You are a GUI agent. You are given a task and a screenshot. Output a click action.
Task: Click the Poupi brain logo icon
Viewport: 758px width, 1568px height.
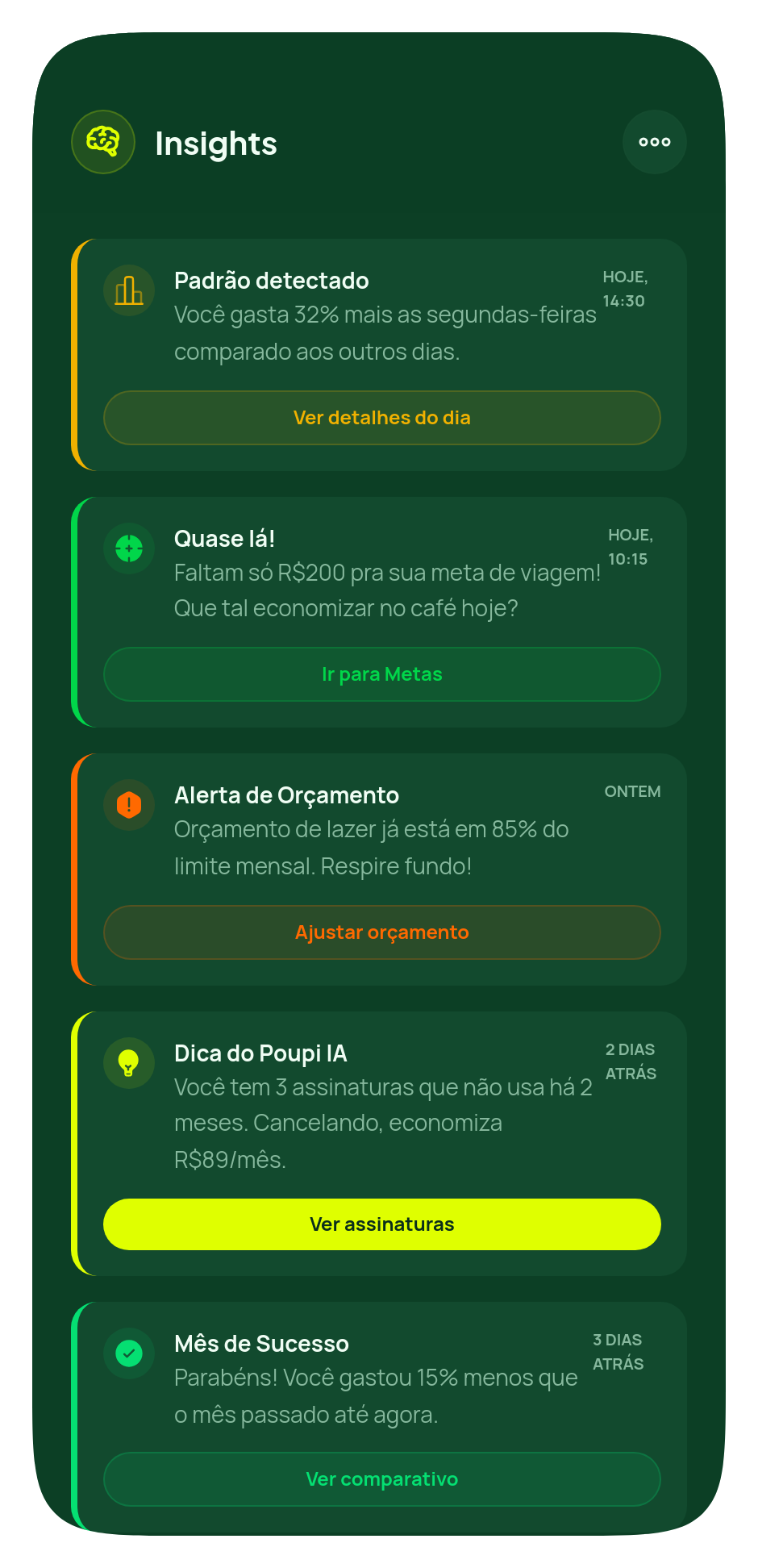click(x=103, y=141)
